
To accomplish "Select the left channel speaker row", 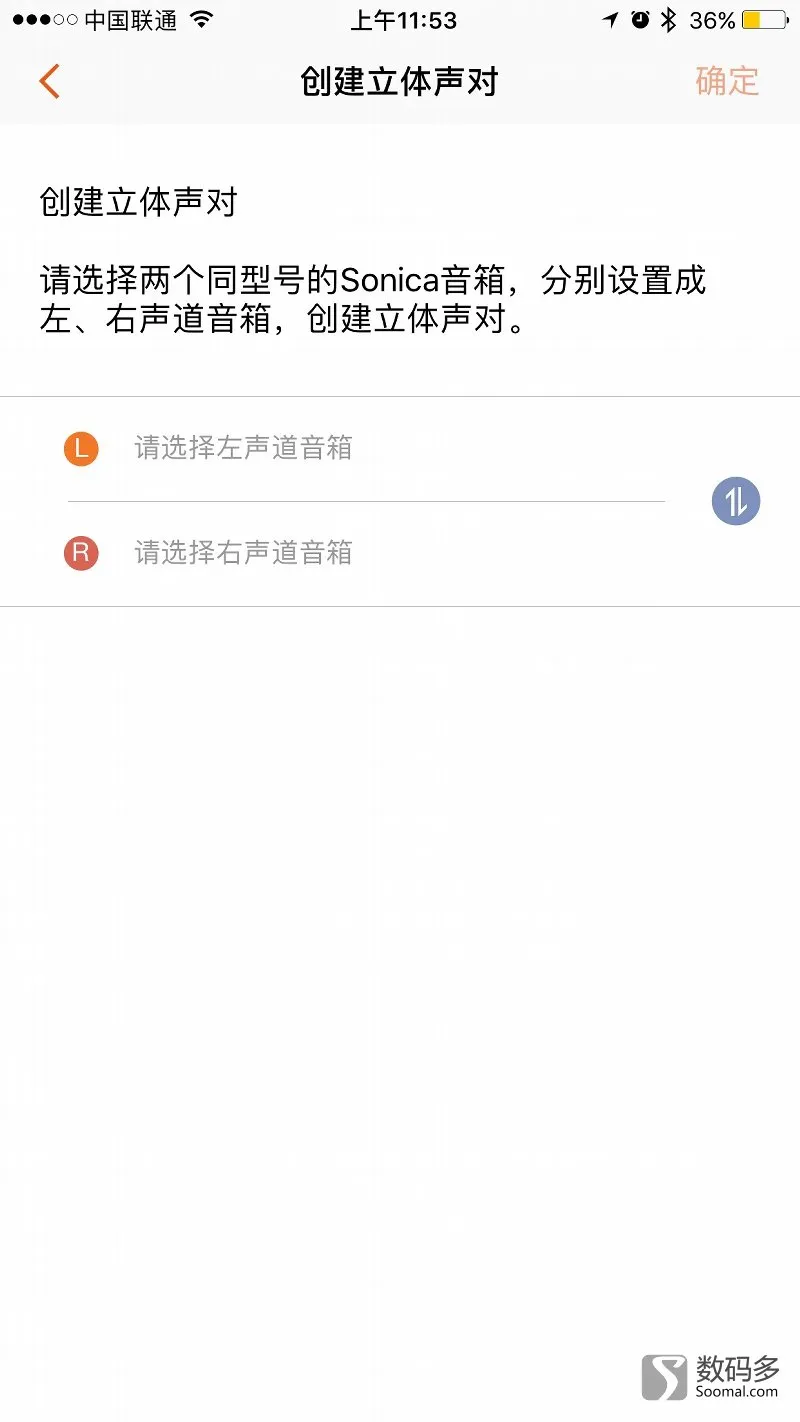I will 365,448.
